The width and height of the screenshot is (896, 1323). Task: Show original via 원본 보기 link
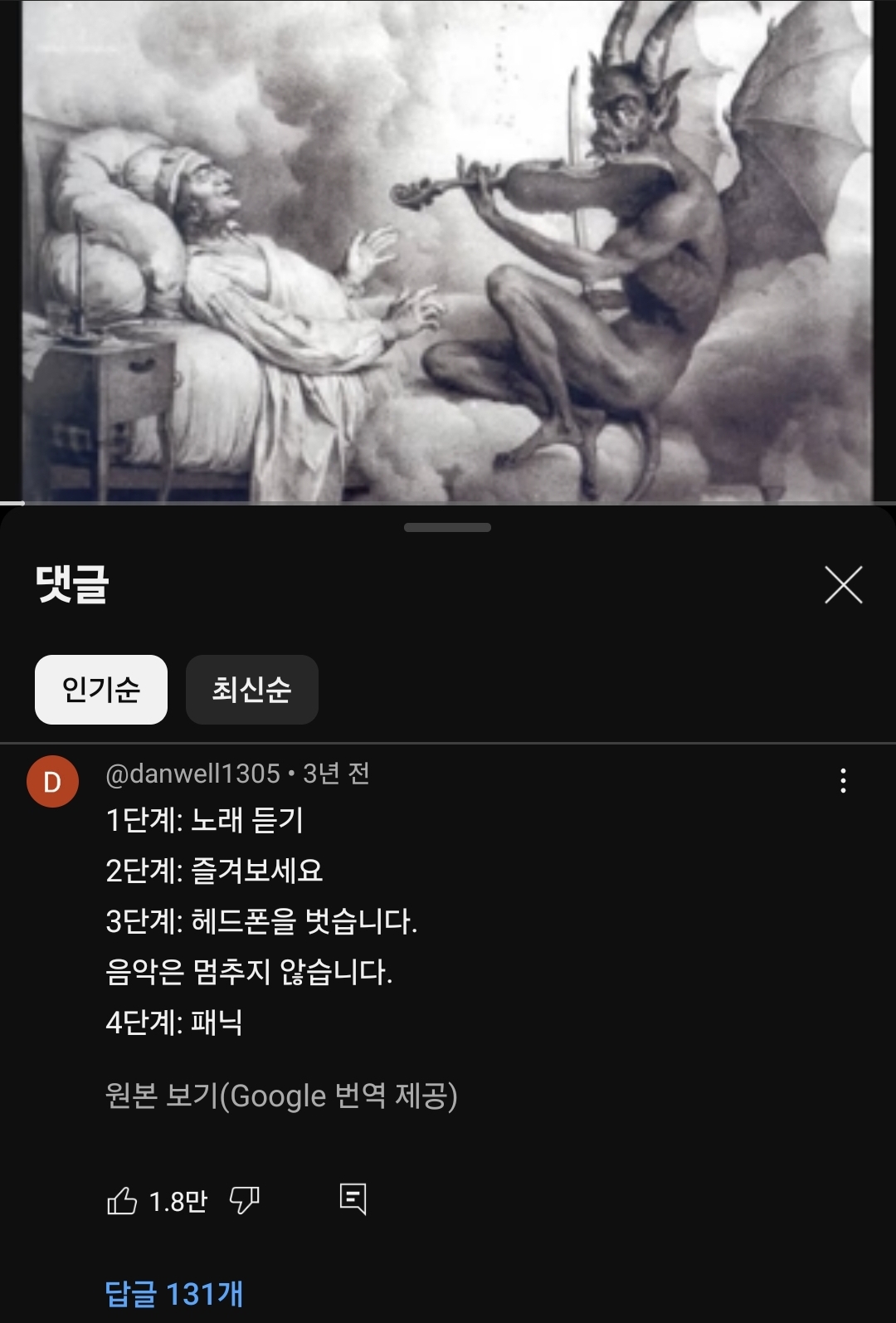coord(281,1096)
